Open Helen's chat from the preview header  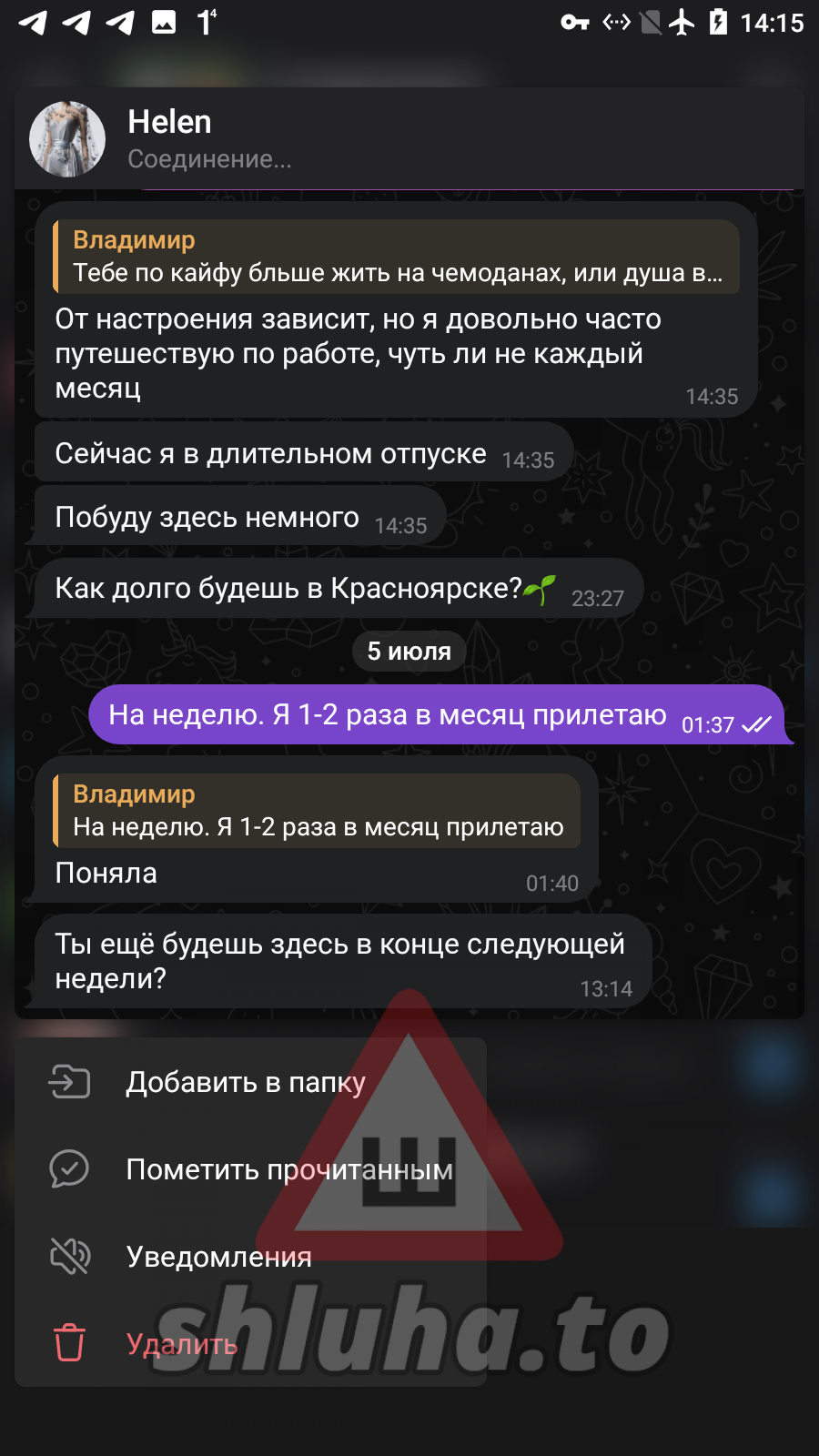pyautogui.click(x=409, y=139)
